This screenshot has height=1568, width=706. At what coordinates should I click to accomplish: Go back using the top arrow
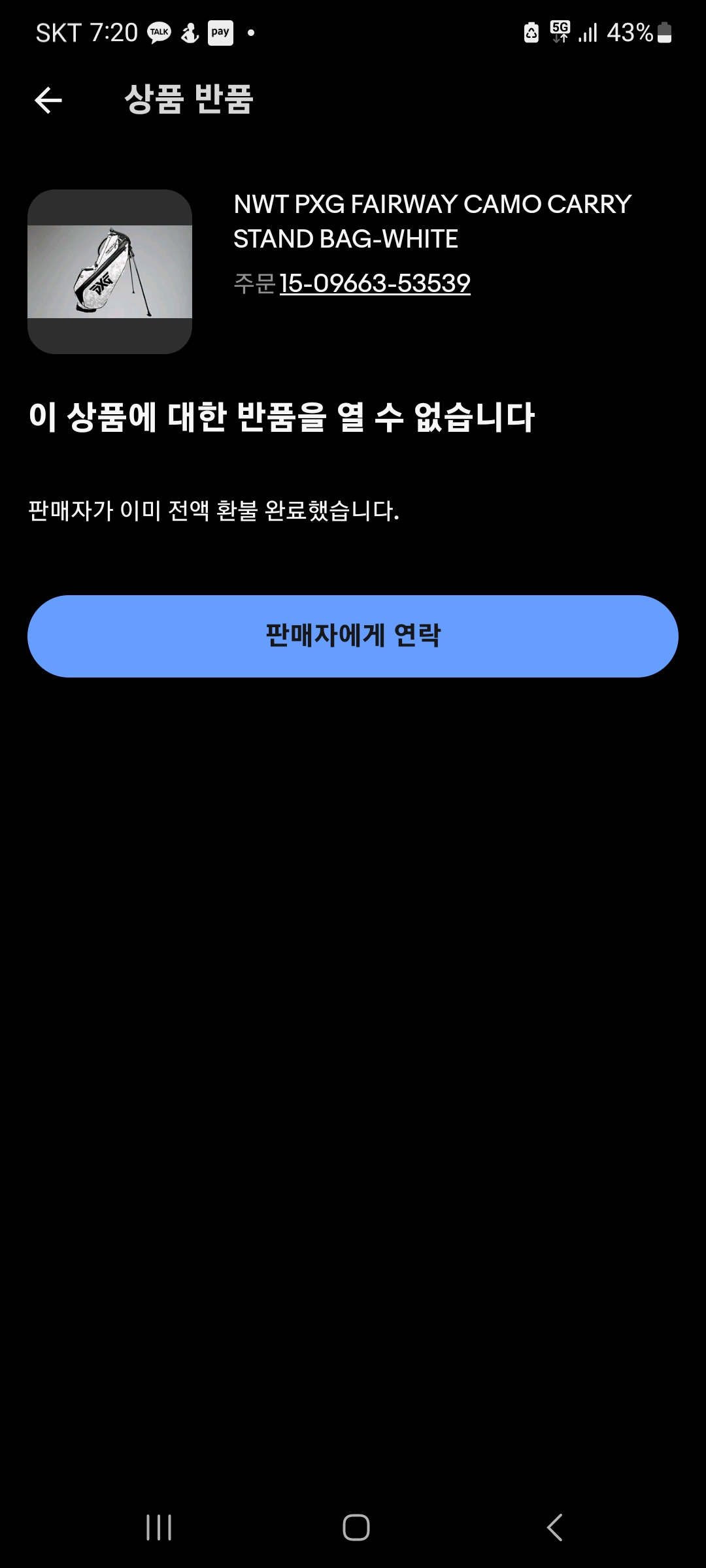48,100
